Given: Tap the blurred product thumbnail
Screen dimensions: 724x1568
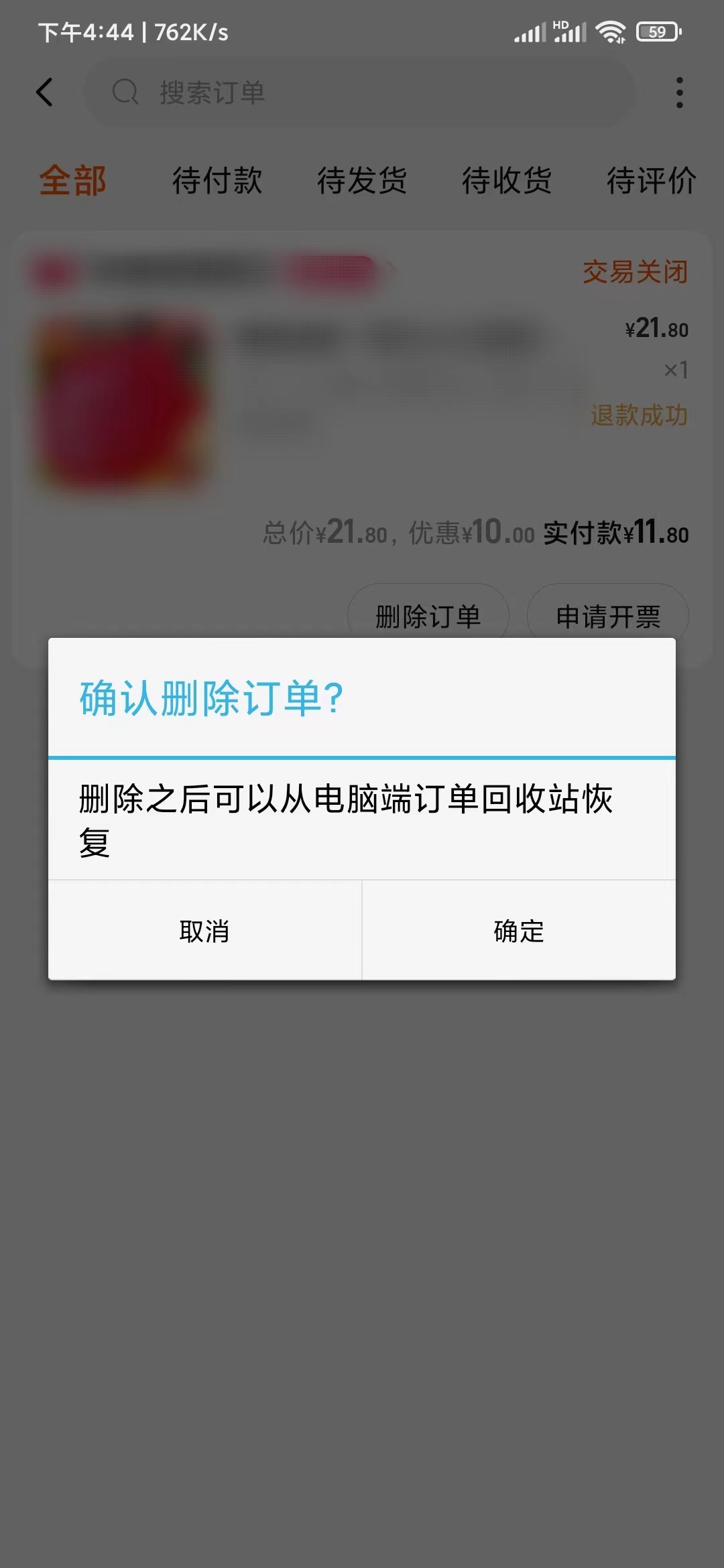Looking at the screenshot, I should (x=122, y=401).
